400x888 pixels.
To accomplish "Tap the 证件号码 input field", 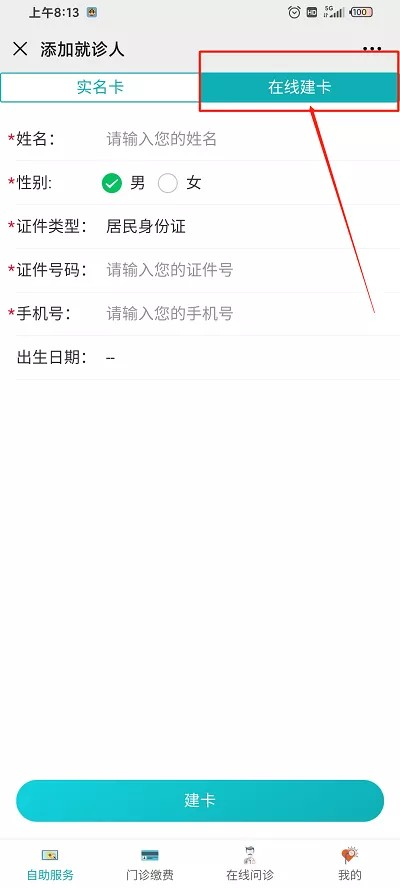I will (x=248, y=270).
